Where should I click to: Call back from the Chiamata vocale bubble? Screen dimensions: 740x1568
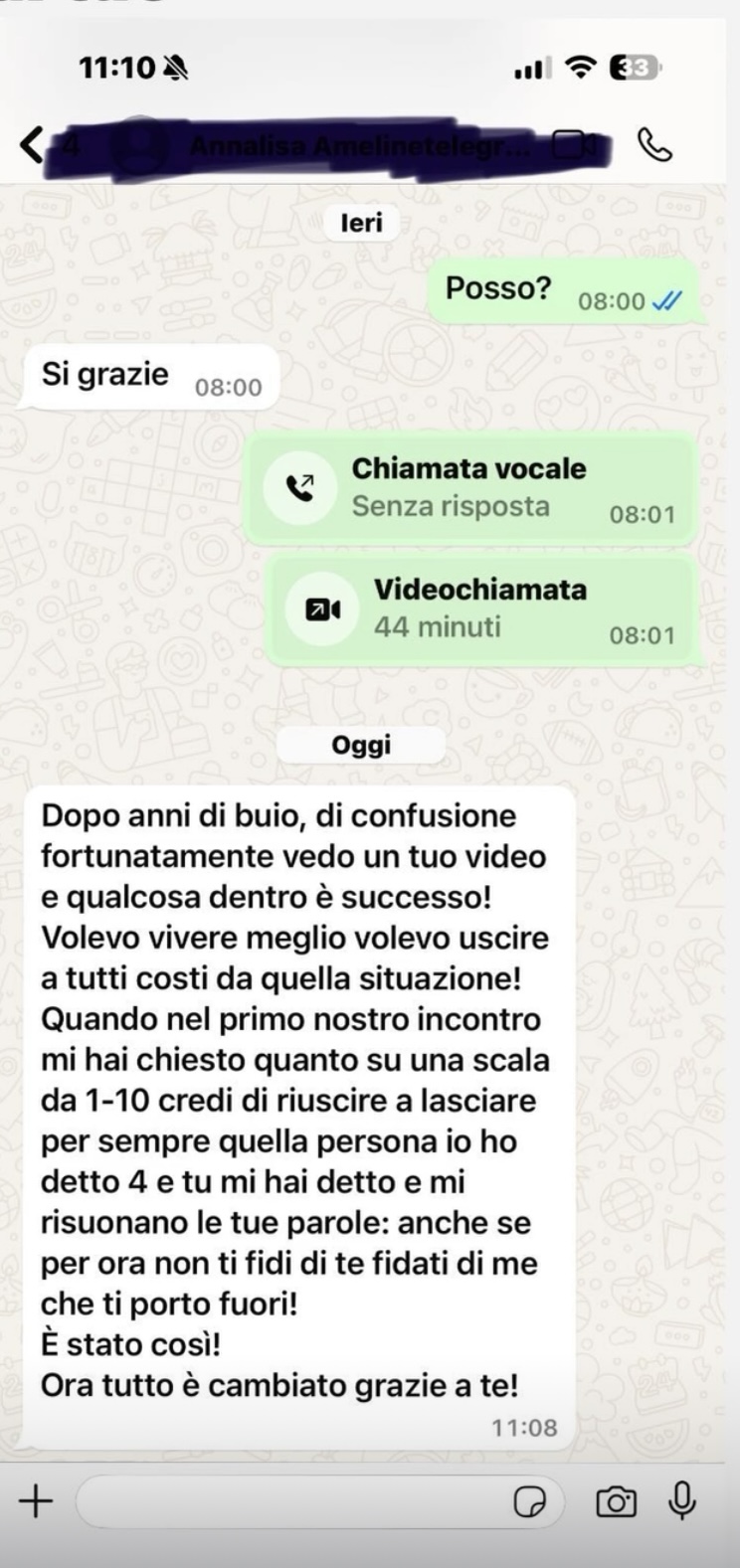469,488
